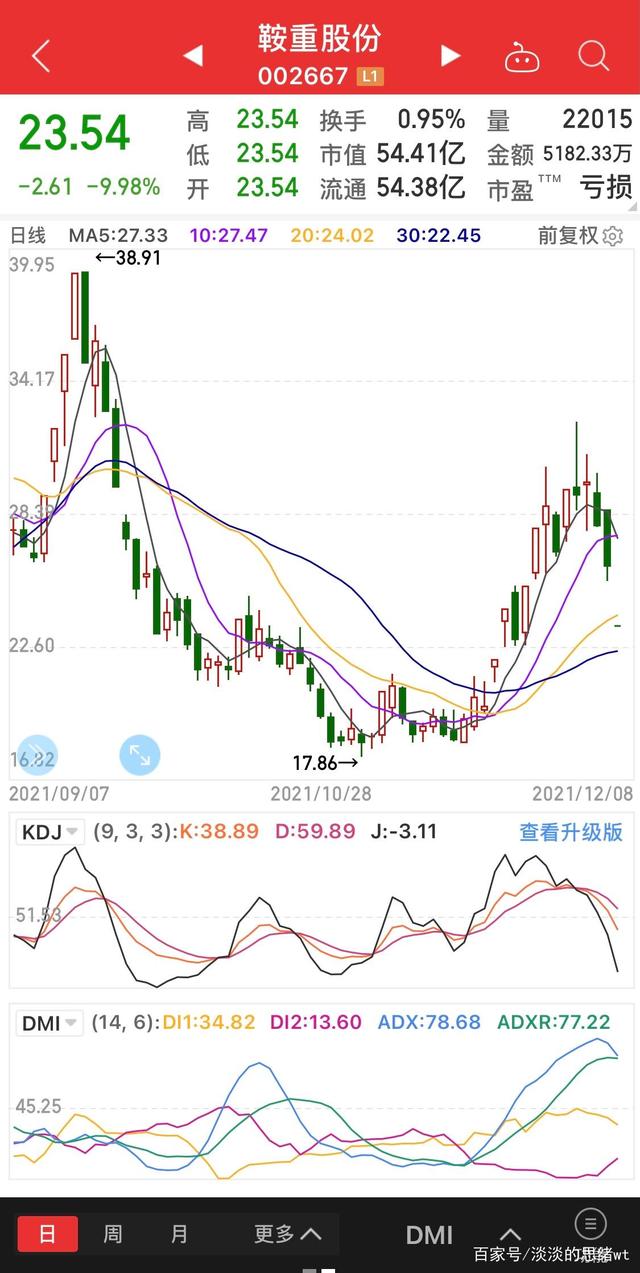Screen dimensions: 640x1273
Task: Expand the 更多 period options
Action: point(287,1234)
